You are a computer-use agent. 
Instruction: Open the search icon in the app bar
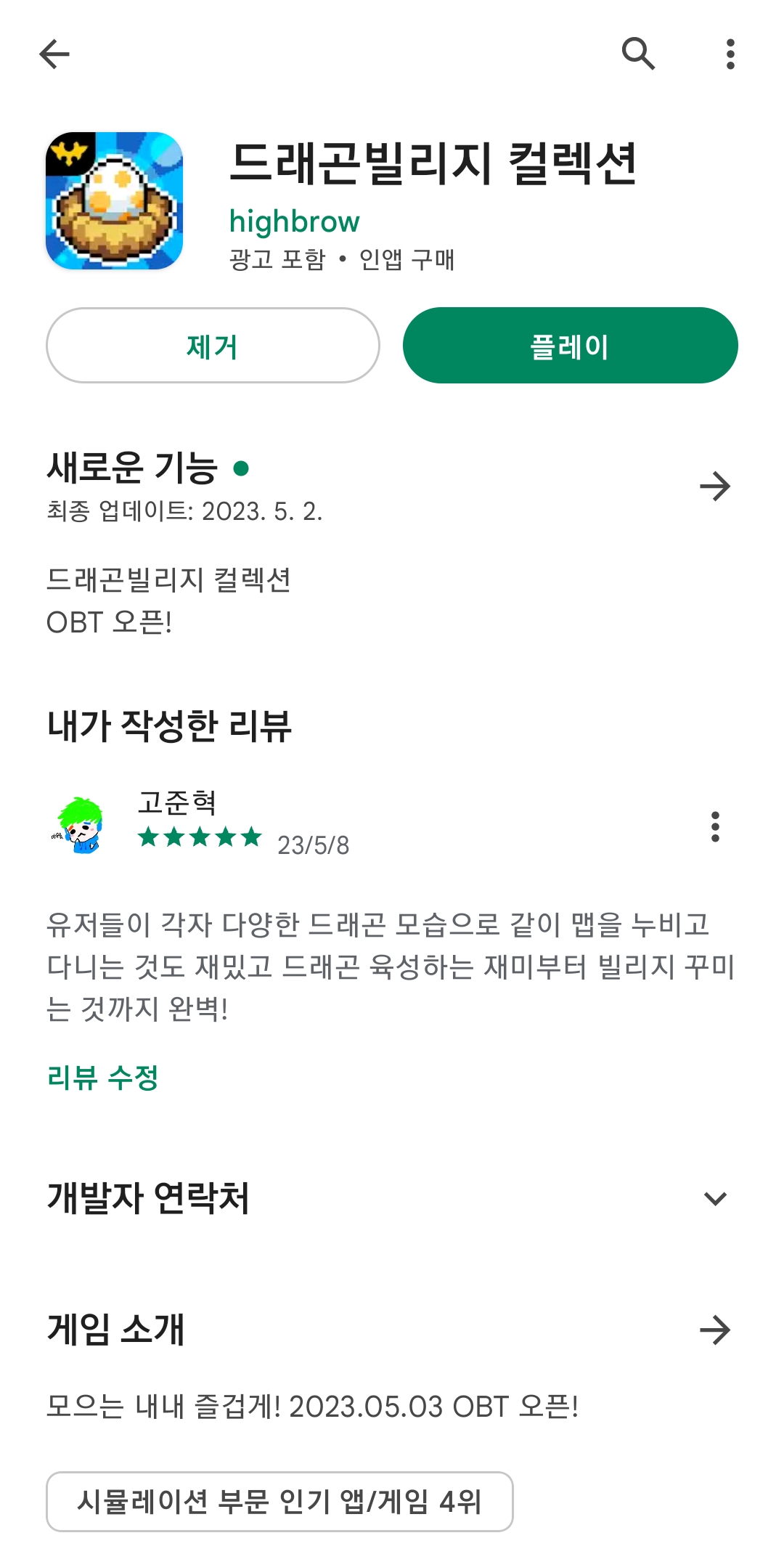pos(638,54)
